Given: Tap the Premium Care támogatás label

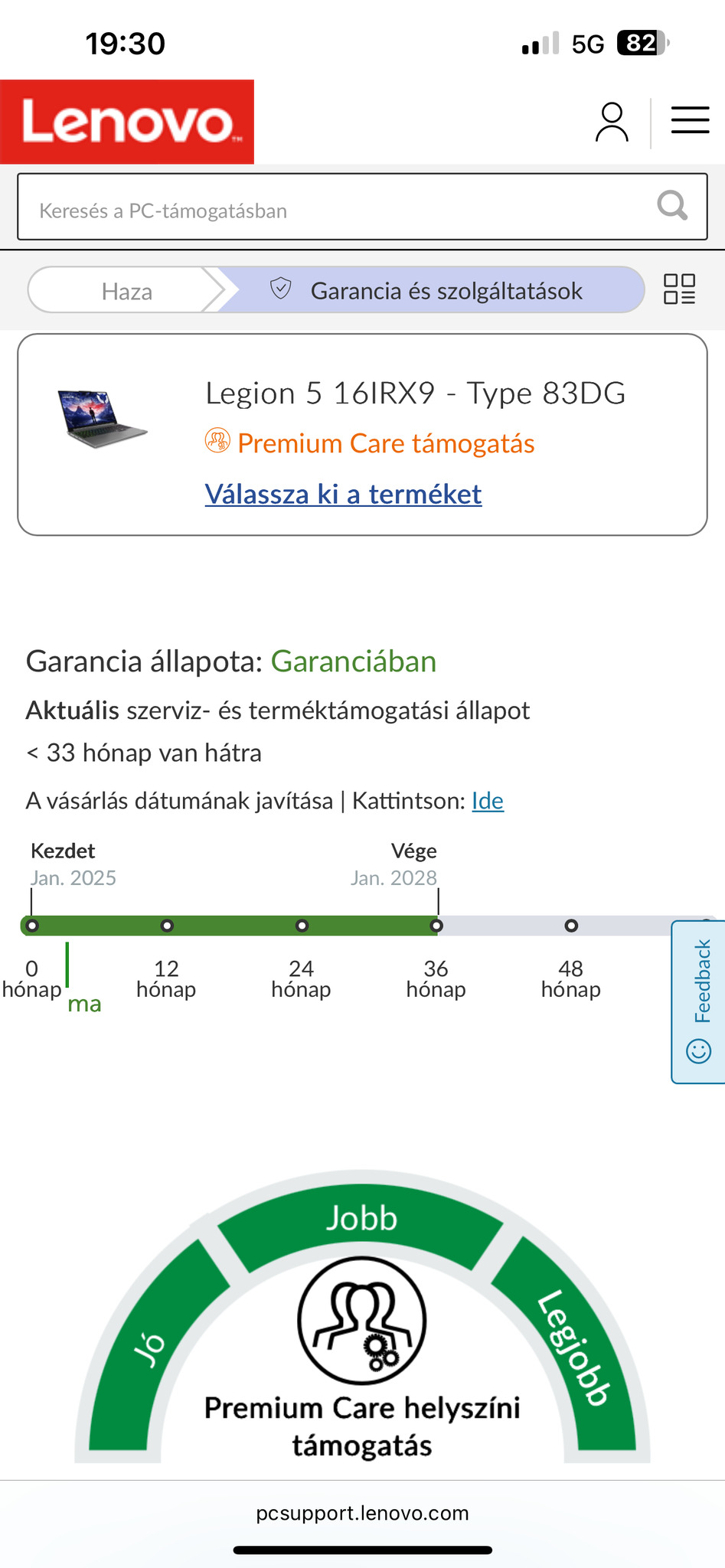Looking at the screenshot, I should [386, 443].
